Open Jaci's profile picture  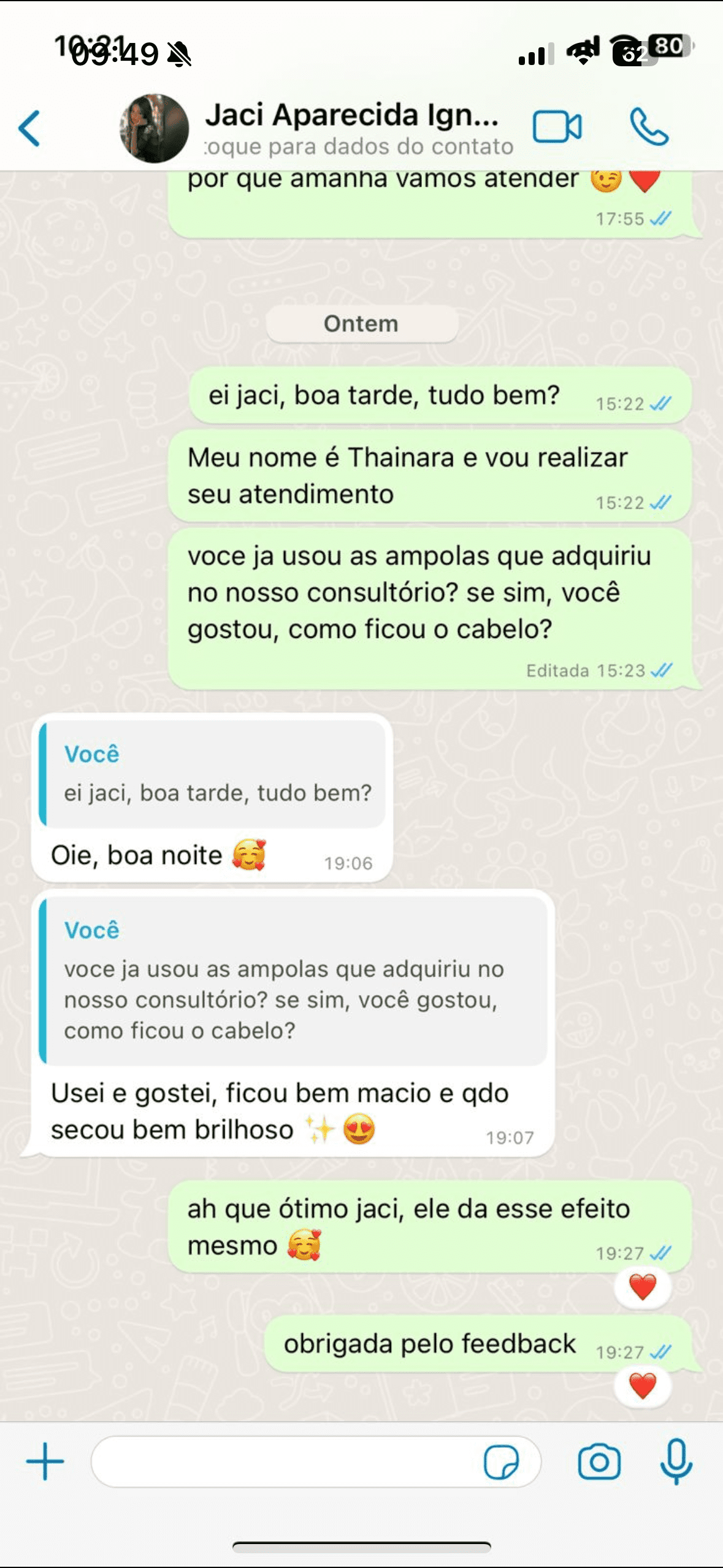point(154,128)
